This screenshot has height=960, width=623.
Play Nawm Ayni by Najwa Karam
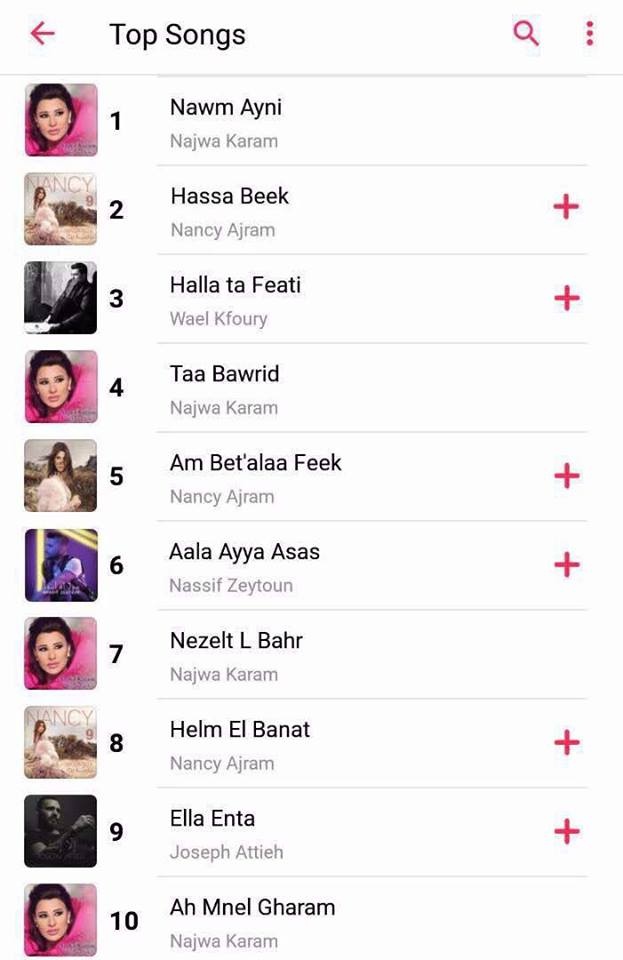click(300, 121)
